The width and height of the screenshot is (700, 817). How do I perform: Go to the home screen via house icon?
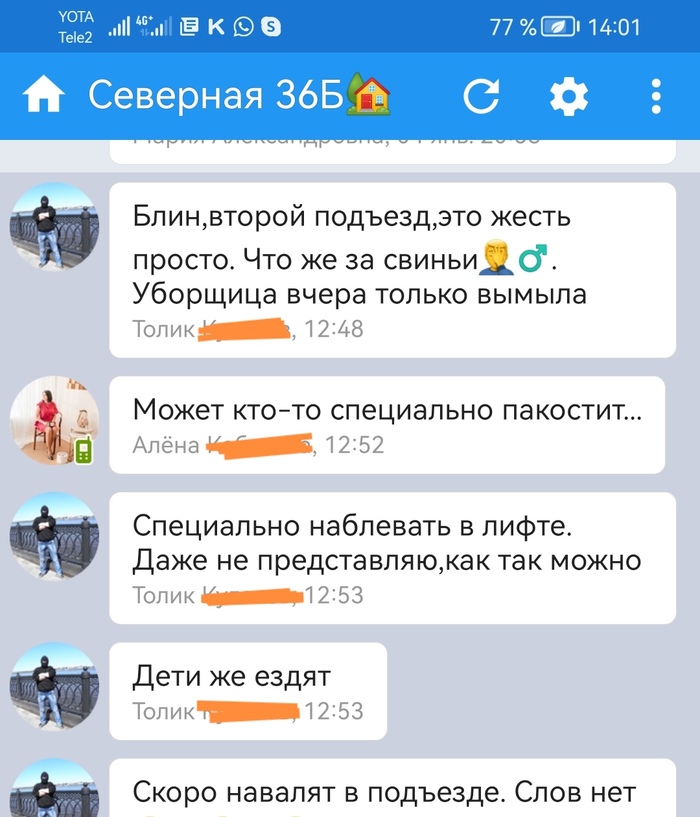point(44,96)
